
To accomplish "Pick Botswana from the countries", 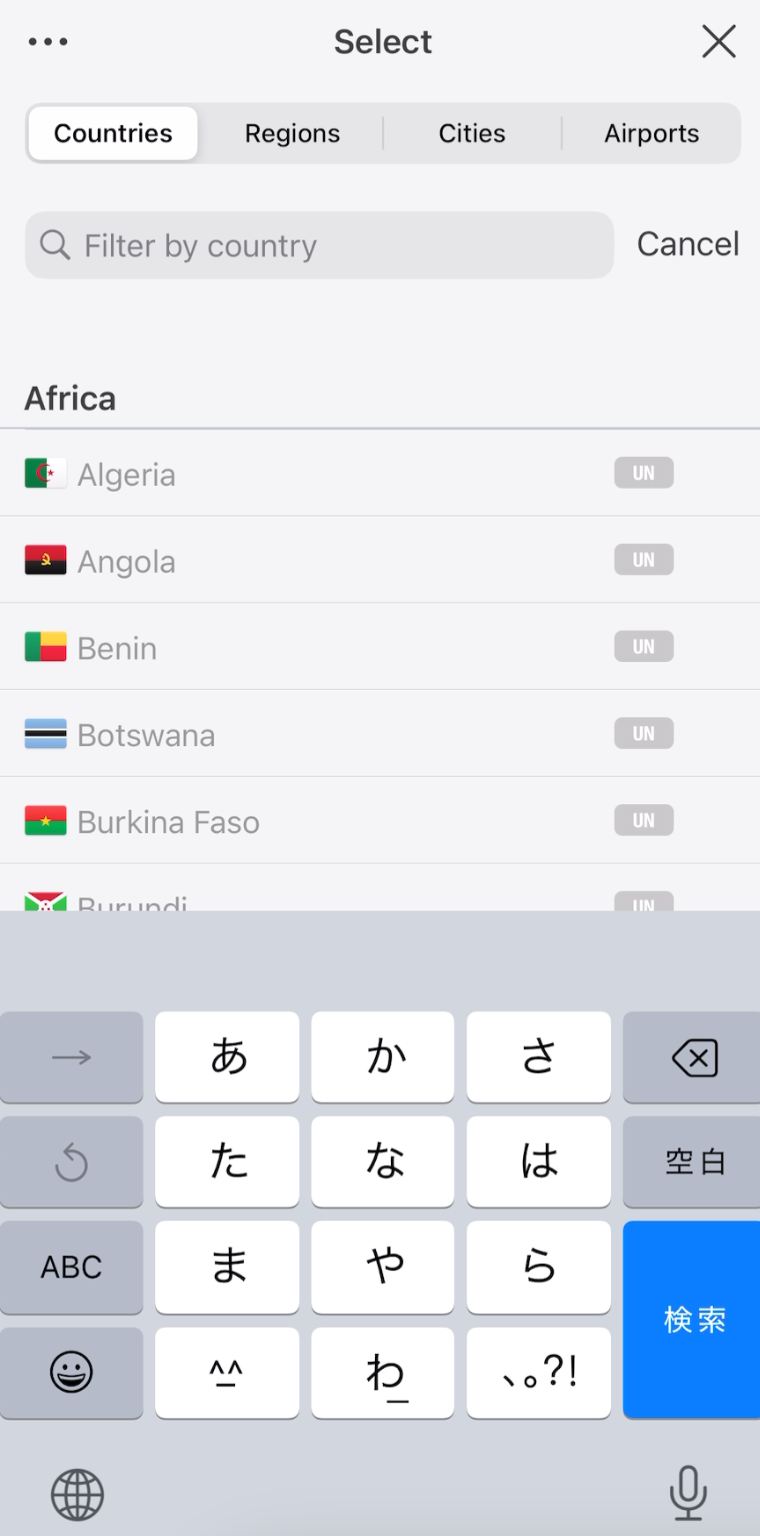I will (x=146, y=735).
